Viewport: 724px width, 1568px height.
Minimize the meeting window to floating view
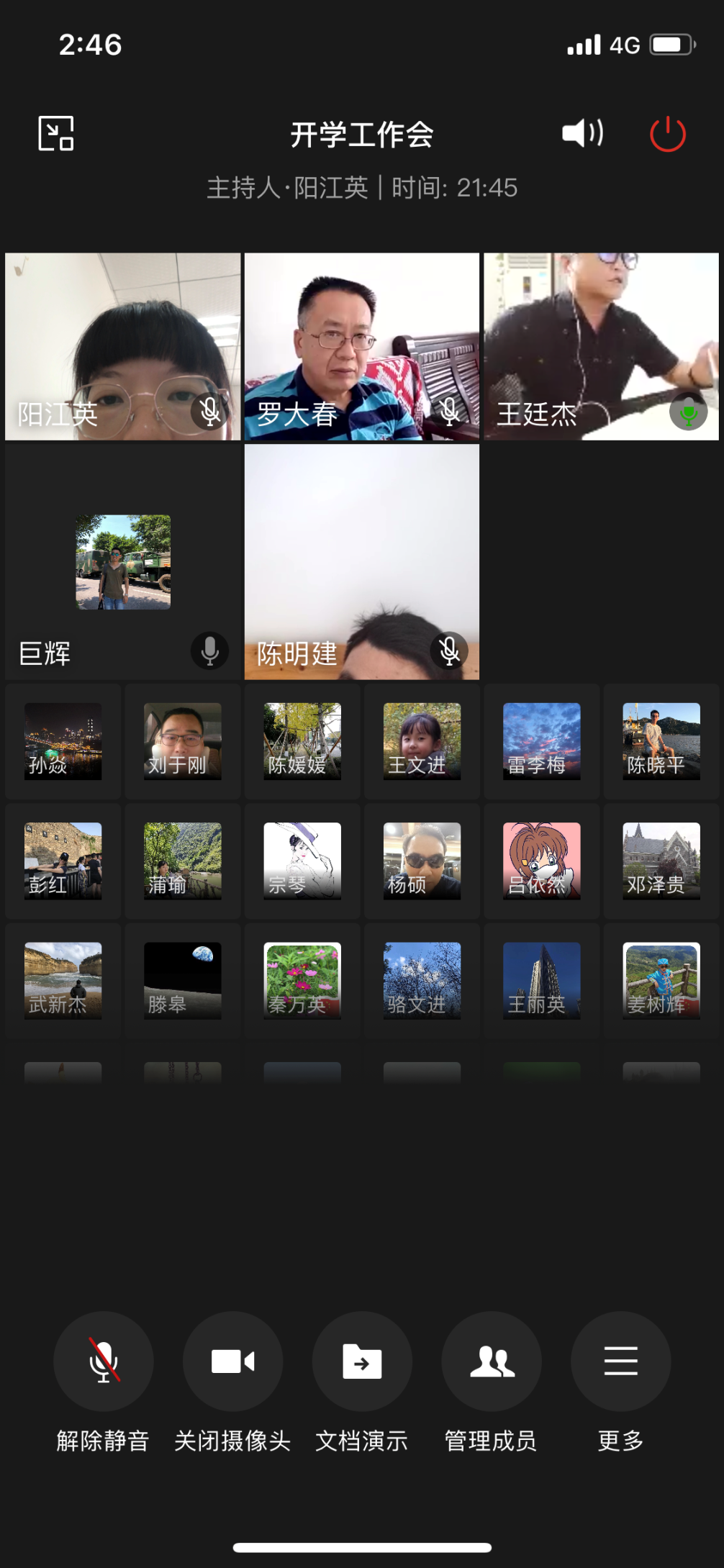[x=56, y=133]
